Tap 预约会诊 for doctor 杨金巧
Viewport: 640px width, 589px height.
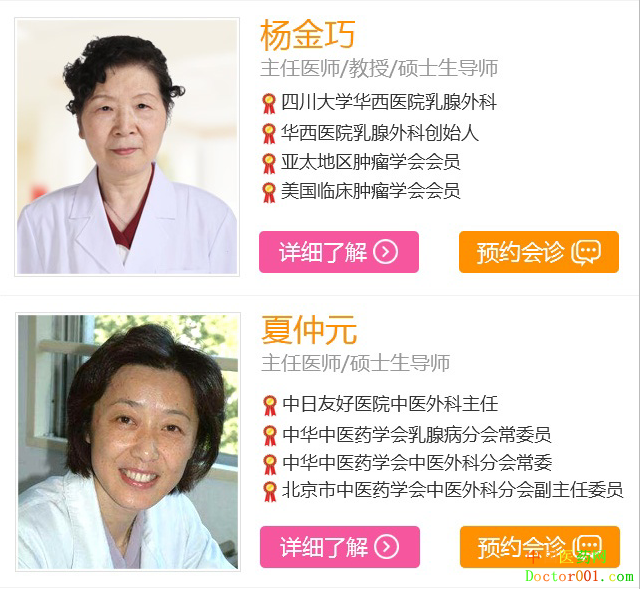coord(538,252)
